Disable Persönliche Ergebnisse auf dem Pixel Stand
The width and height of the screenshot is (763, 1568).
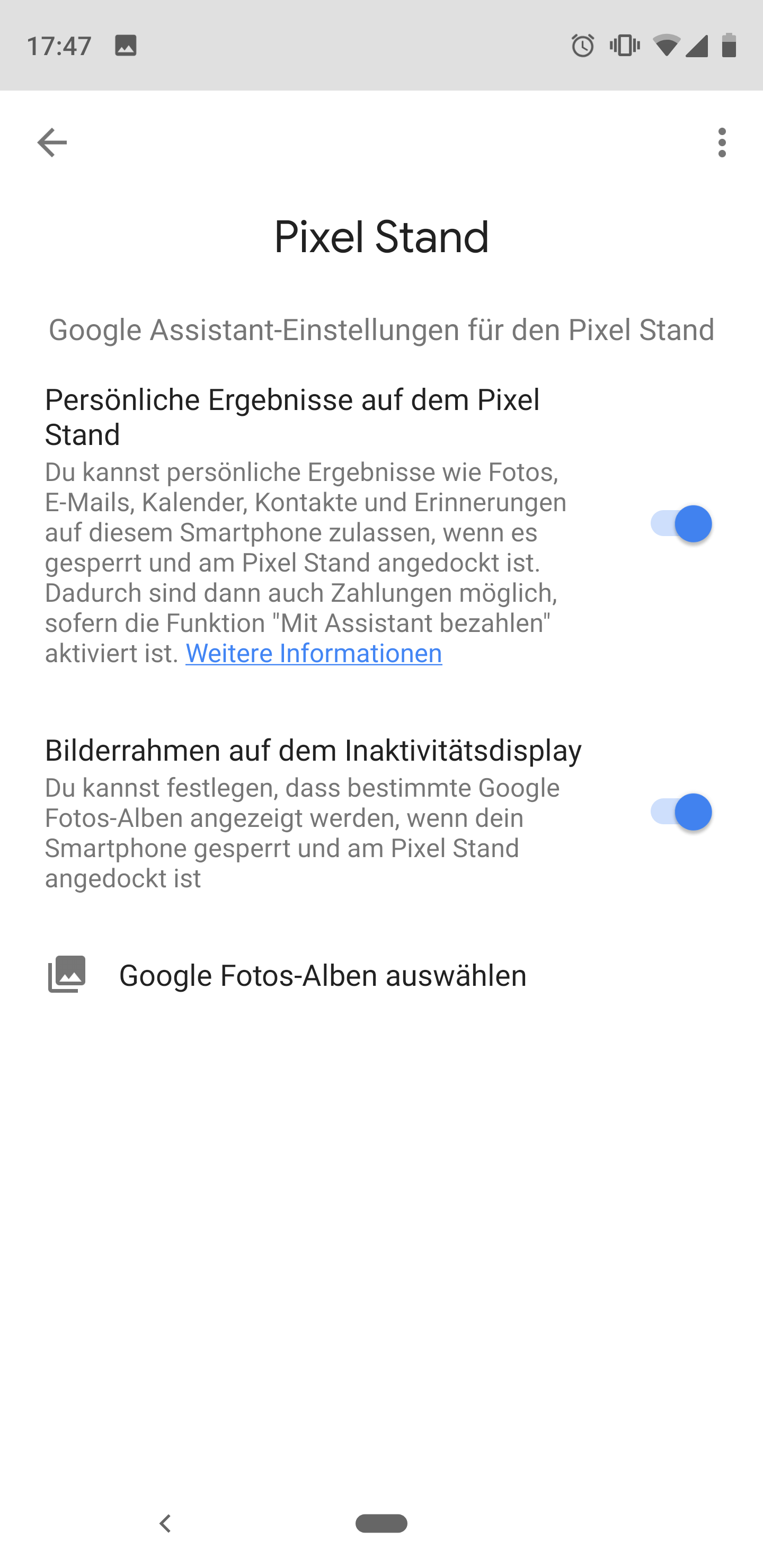(x=681, y=523)
